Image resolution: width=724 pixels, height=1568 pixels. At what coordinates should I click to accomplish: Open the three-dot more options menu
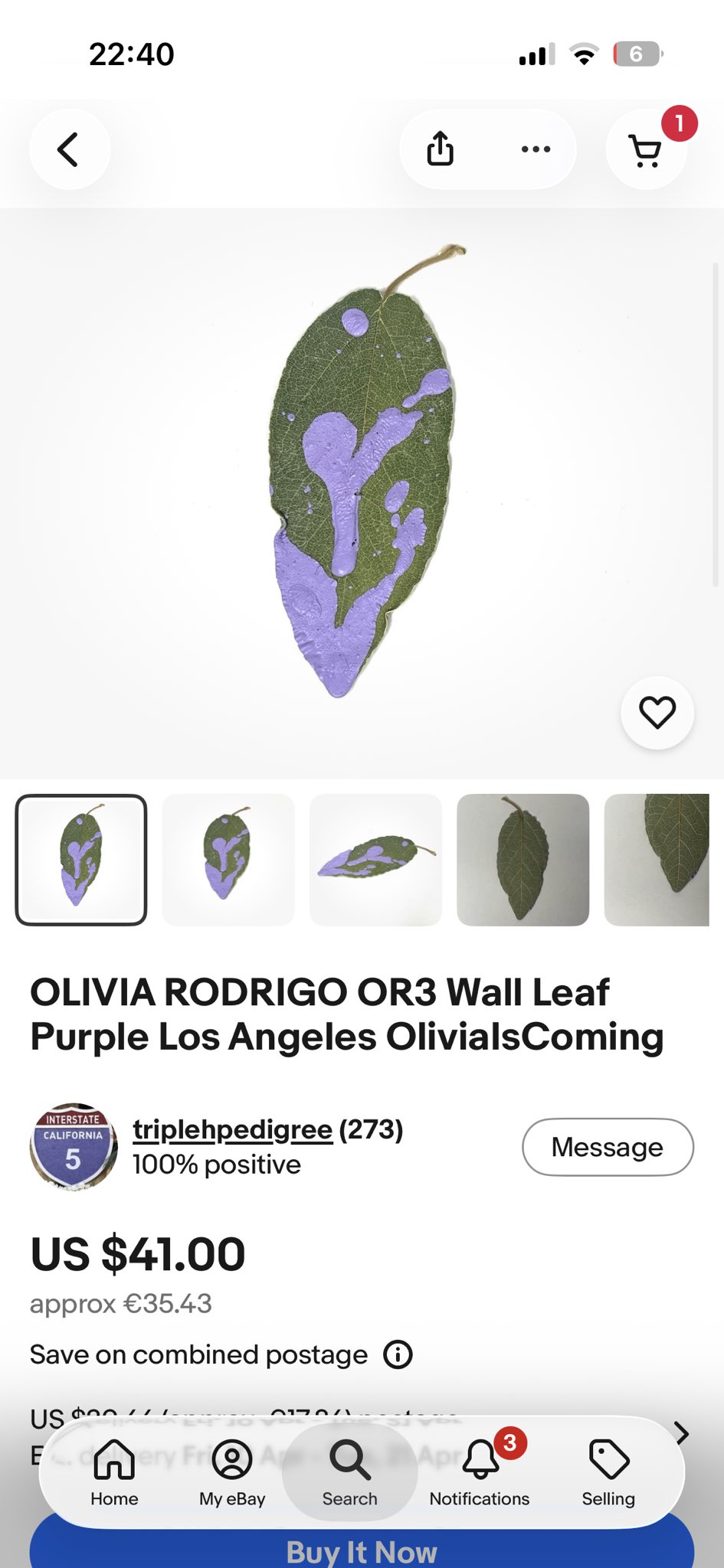click(536, 149)
